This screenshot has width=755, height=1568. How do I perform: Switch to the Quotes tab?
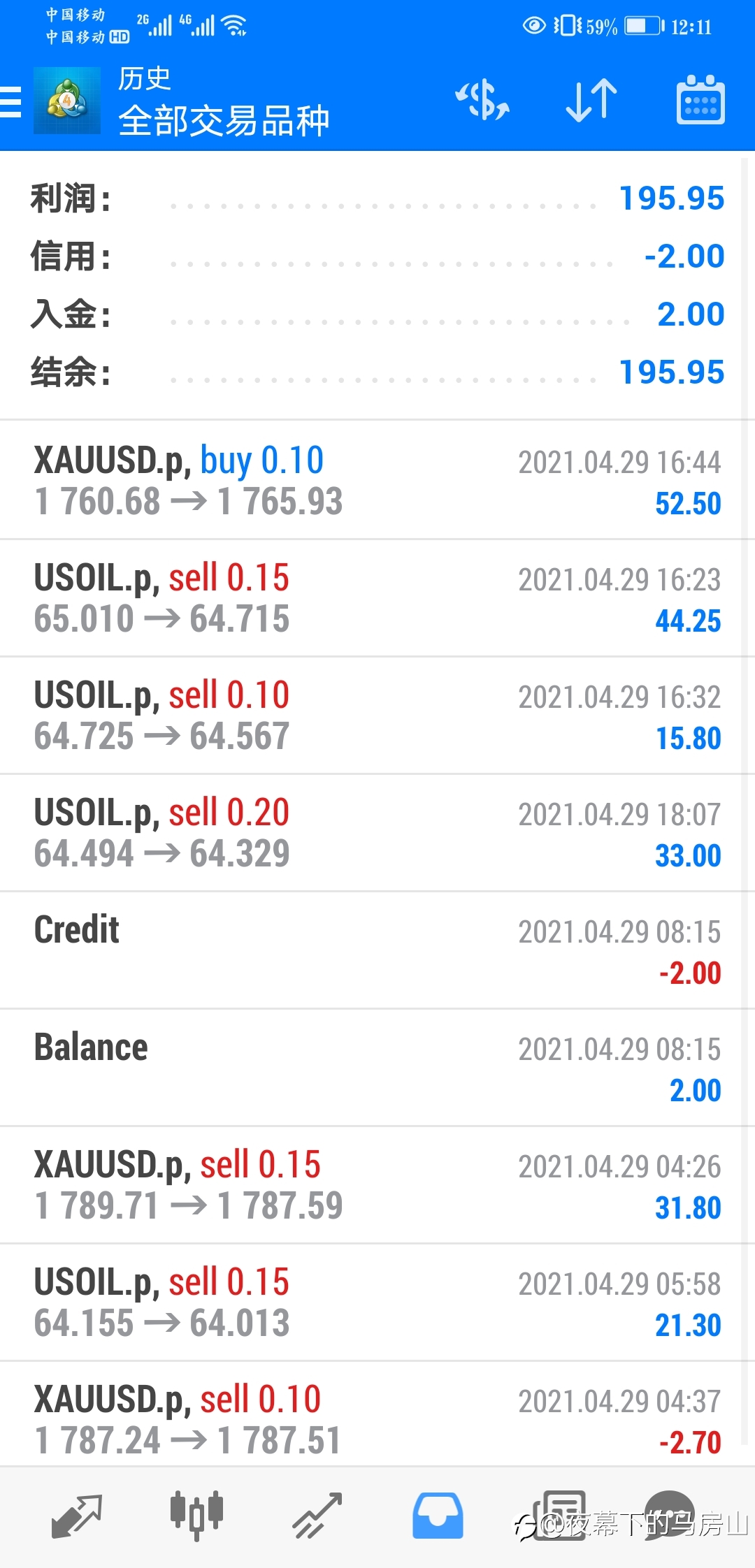click(x=77, y=1516)
